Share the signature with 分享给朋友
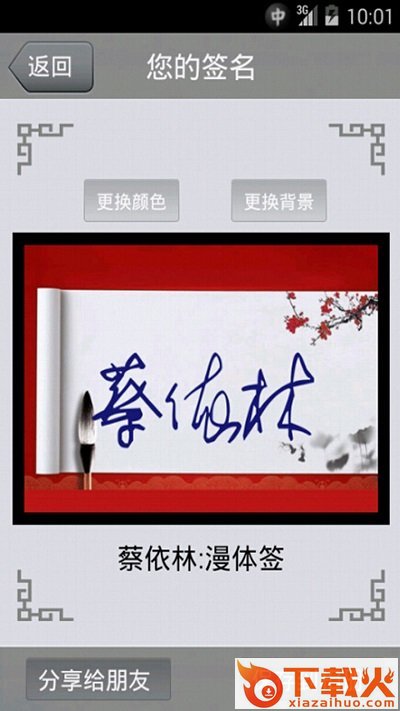This screenshot has height=711, width=400. point(98,679)
